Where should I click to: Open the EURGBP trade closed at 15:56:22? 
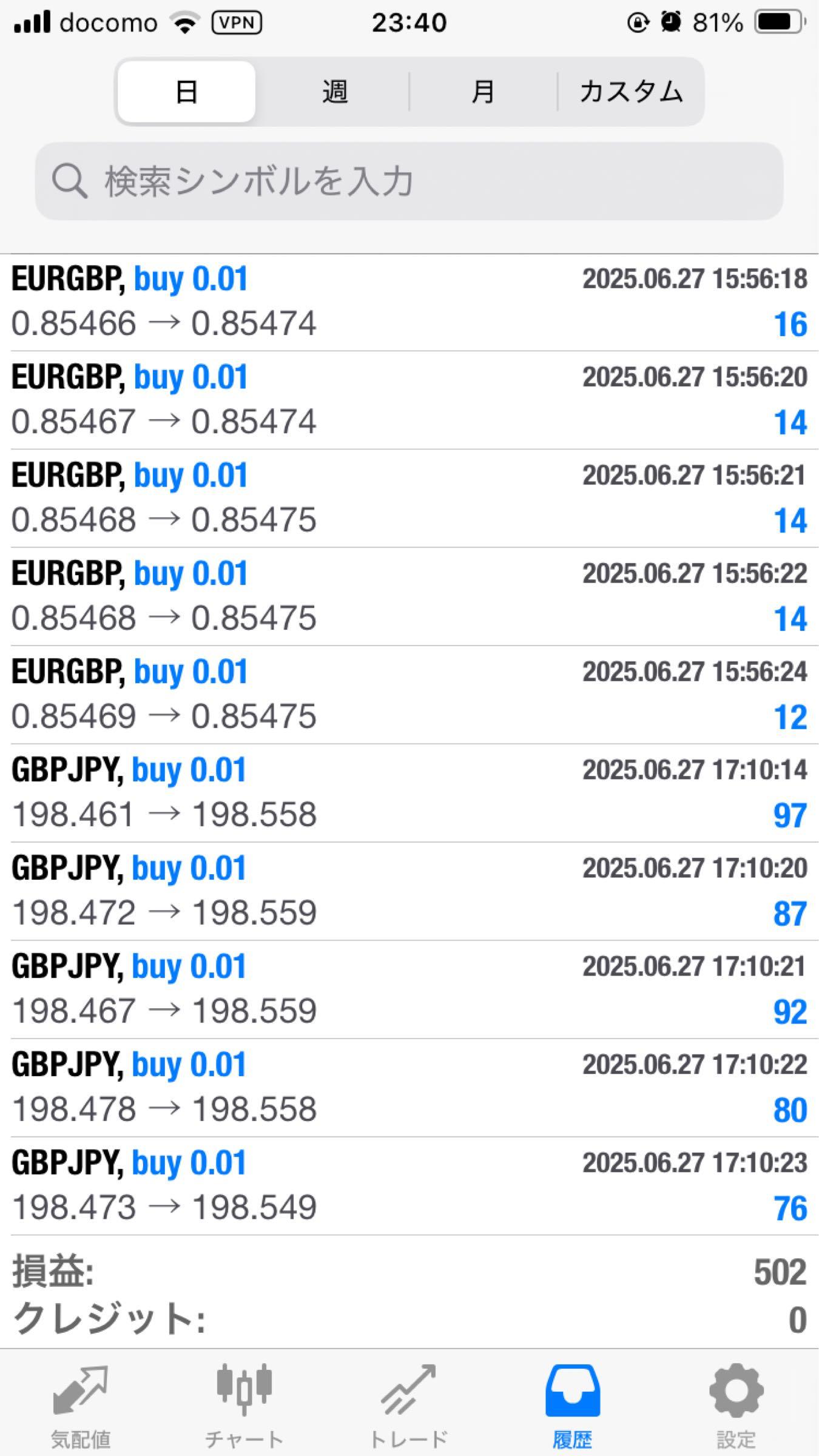click(x=409, y=597)
